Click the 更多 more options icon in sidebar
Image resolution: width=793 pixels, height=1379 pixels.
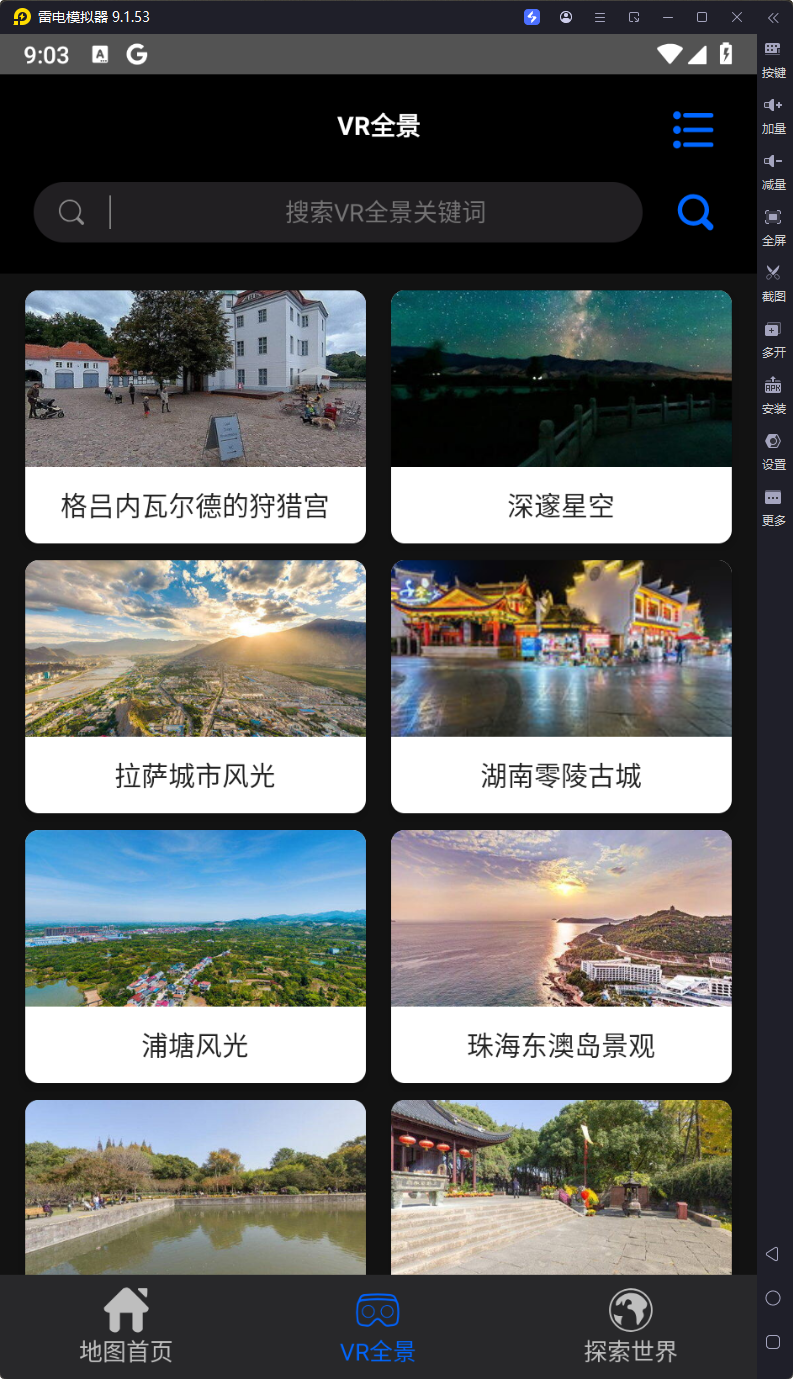pos(772,495)
